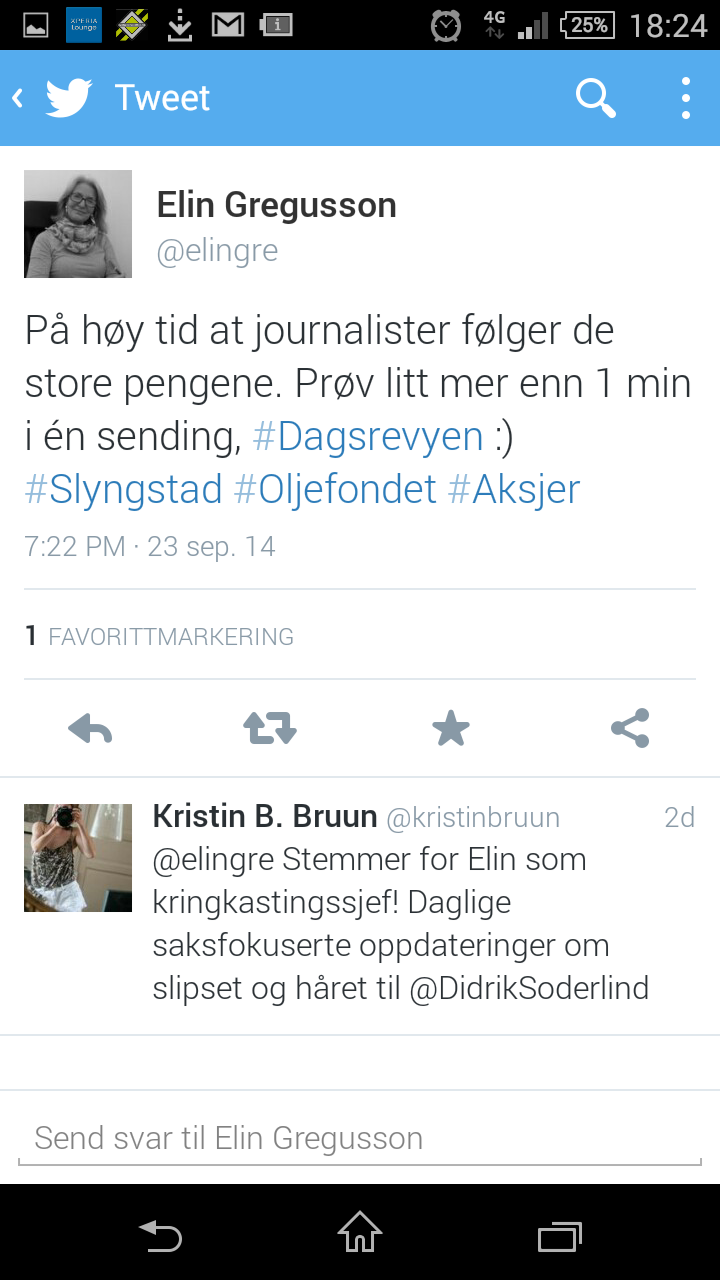The width and height of the screenshot is (720, 1280).
Task: Tap the Send svar til Elin Gregusson field
Action: (360, 1138)
